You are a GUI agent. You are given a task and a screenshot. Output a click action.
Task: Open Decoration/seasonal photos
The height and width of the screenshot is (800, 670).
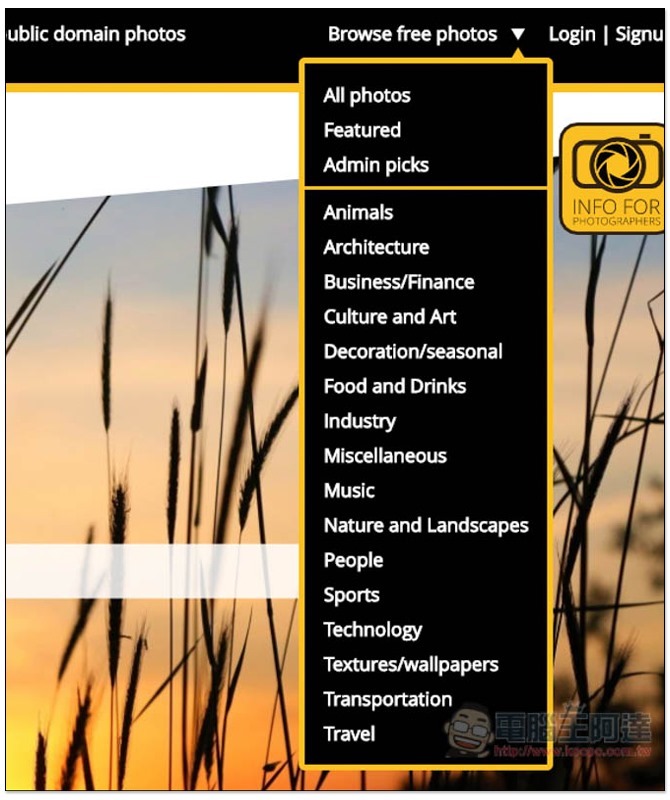[412, 352]
